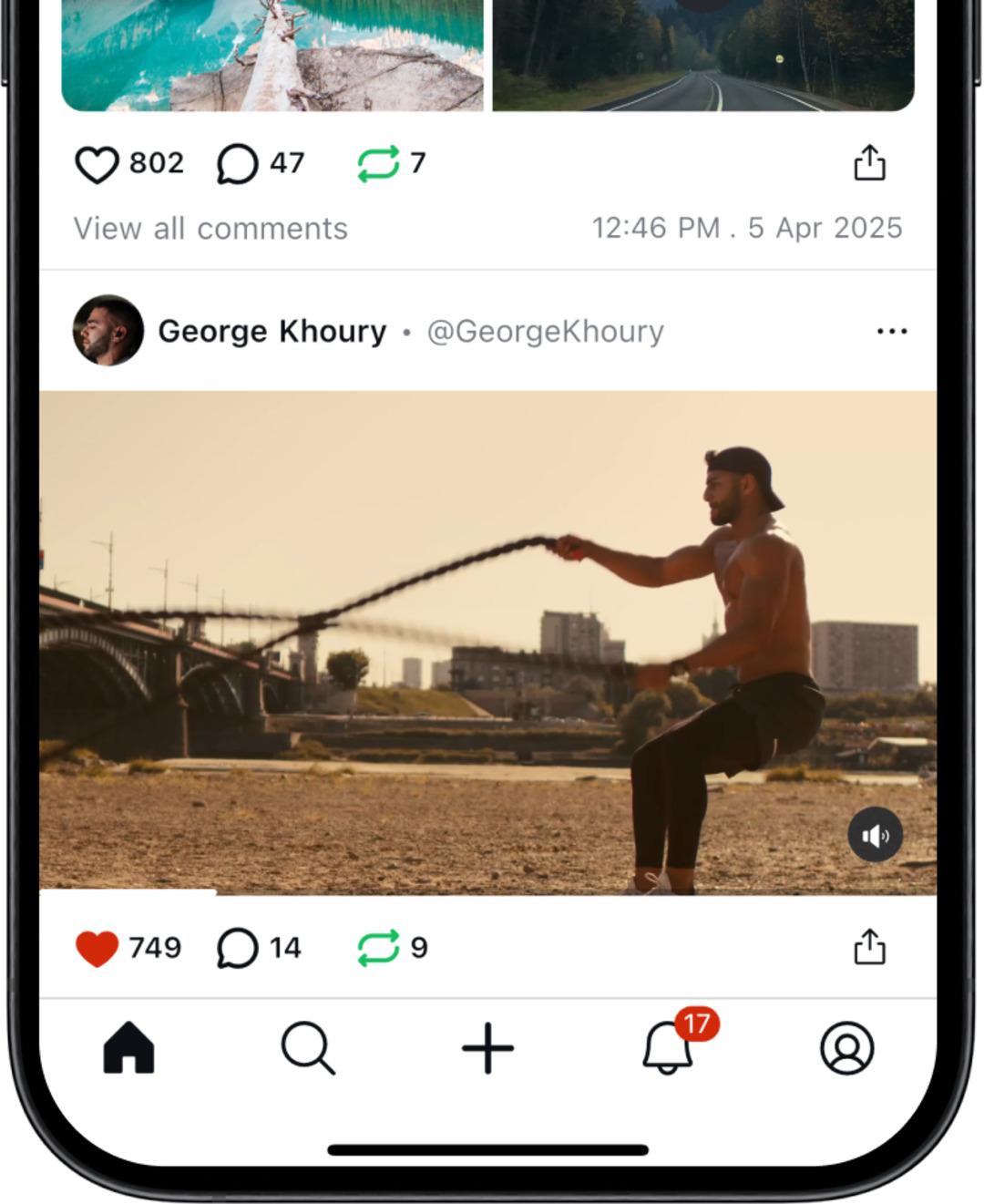Share George Khoury's post
This screenshot has height=1204, width=984.
[x=869, y=948]
